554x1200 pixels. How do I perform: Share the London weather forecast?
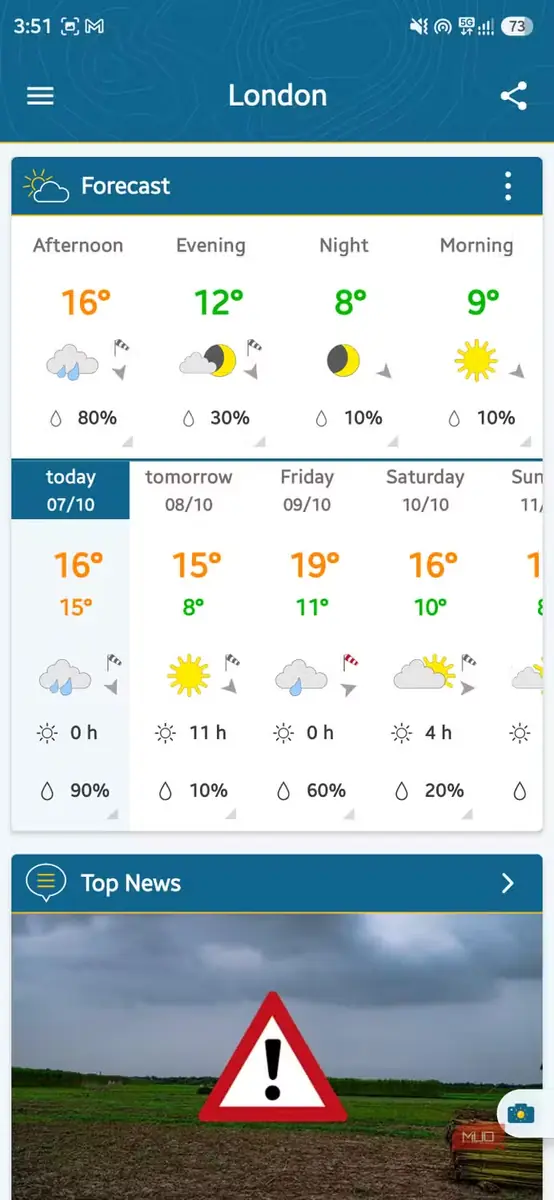click(513, 96)
